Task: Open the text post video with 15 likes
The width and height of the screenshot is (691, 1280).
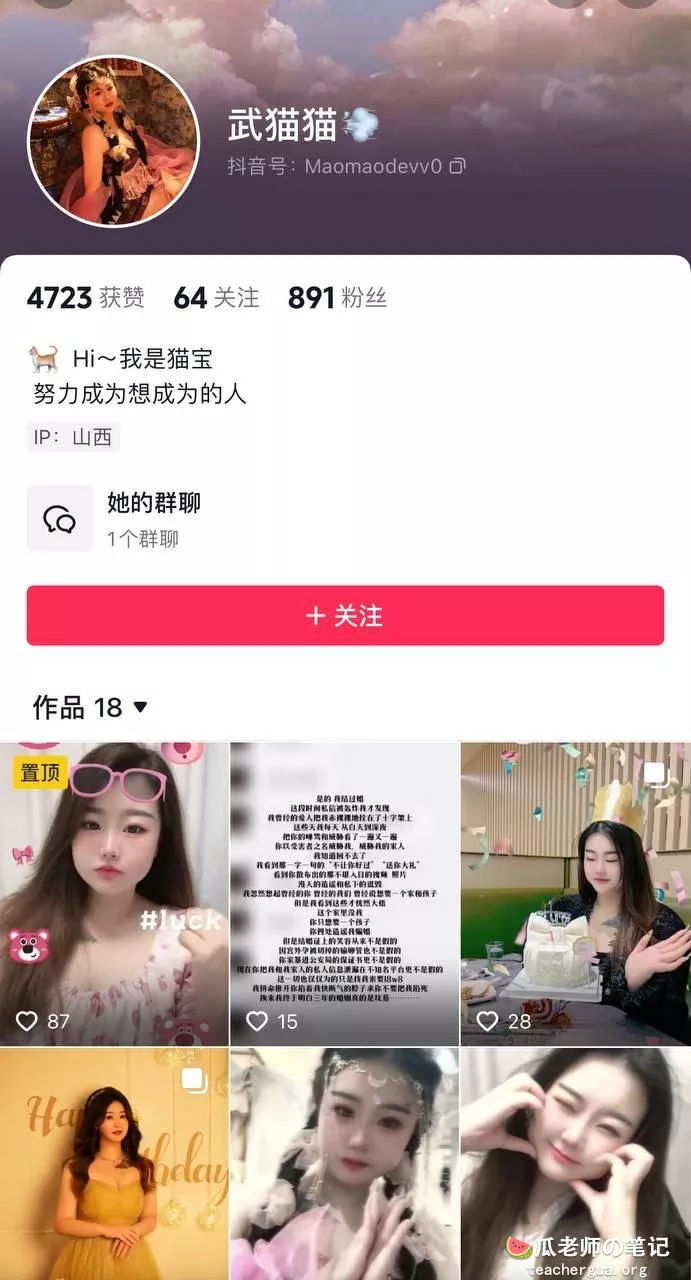Action: pyautogui.click(x=345, y=893)
